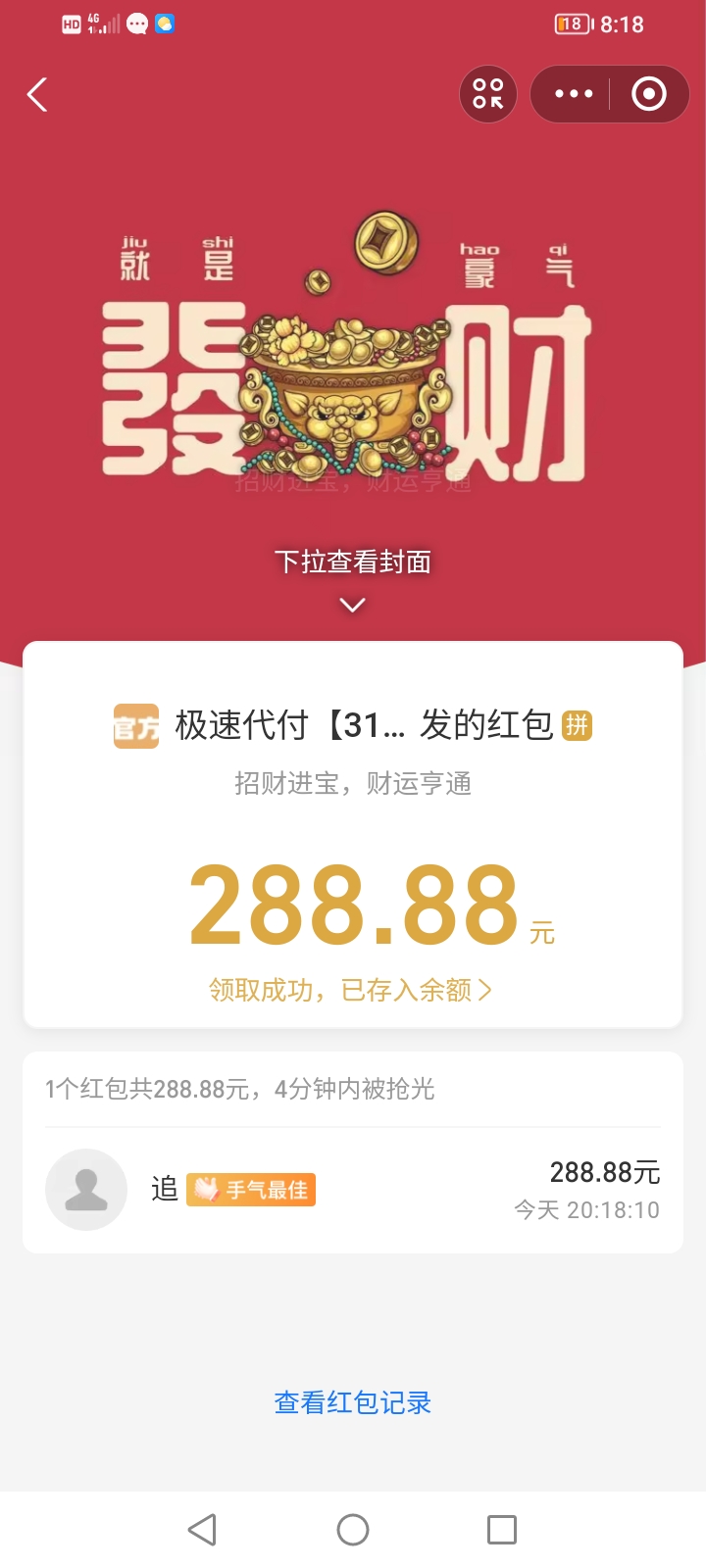706x1568 pixels.
Task: Tap the mini-program shortcut grid icon
Action: point(487,94)
